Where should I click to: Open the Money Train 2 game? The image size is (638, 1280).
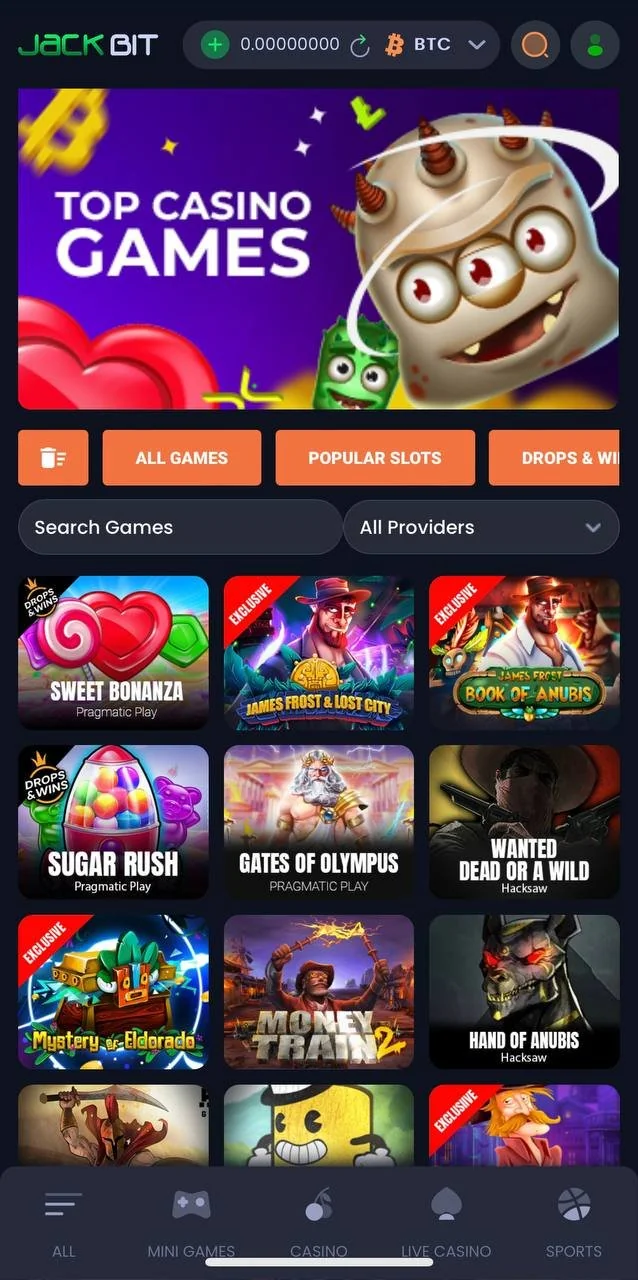coord(318,992)
